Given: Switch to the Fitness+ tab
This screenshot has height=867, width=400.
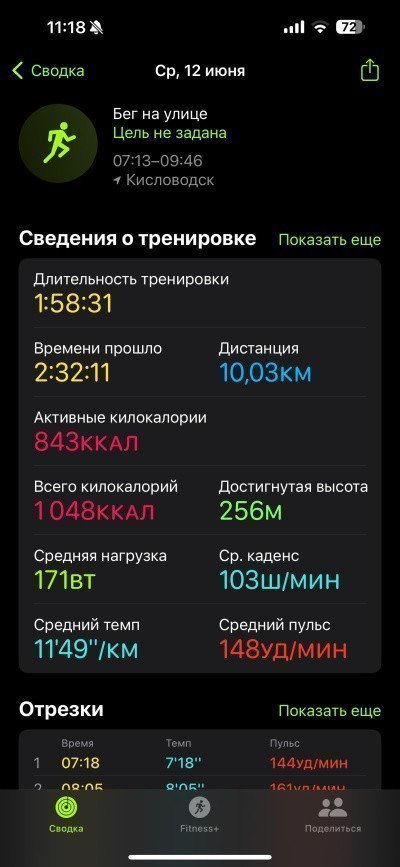Looking at the screenshot, I should (x=199, y=815).
